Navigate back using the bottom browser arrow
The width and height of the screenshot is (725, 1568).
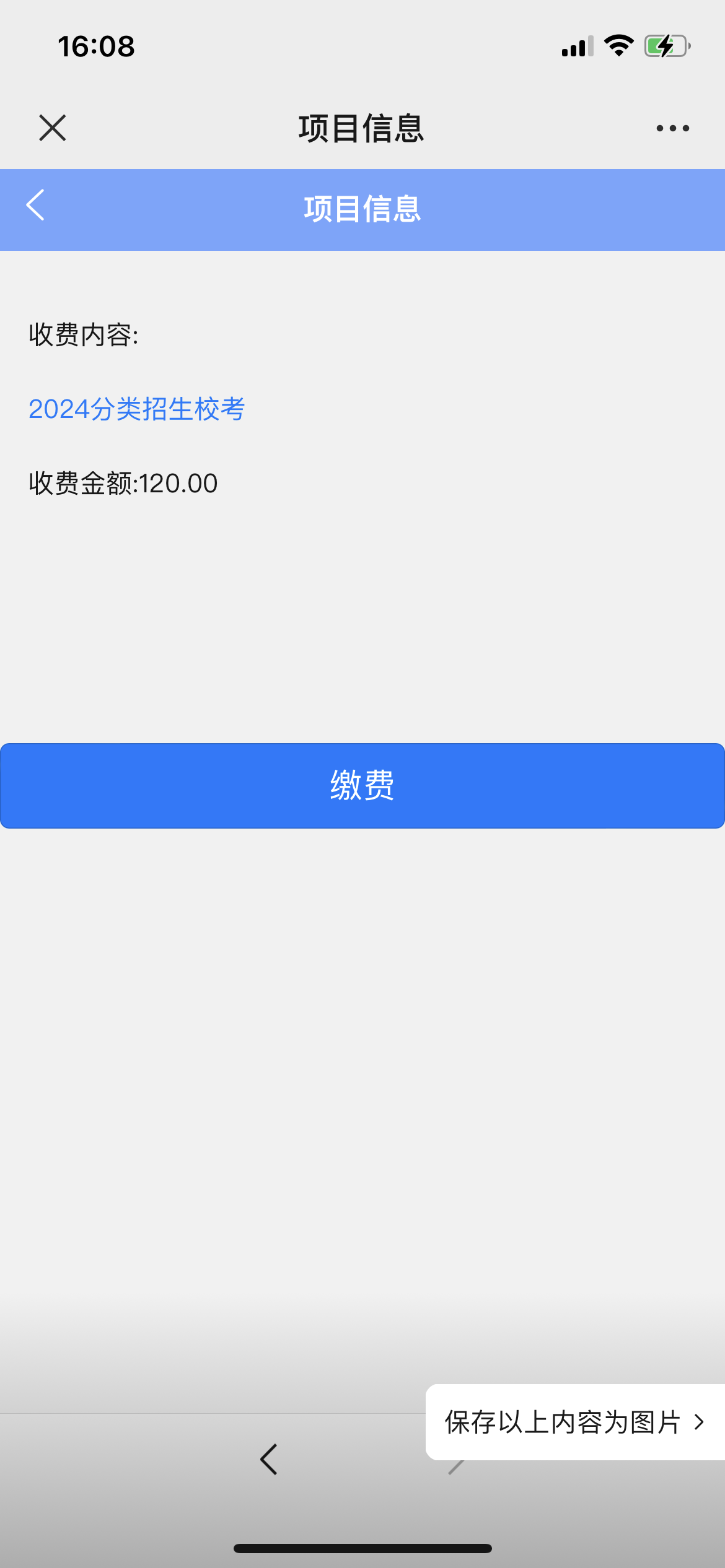tap(269, 1460)
